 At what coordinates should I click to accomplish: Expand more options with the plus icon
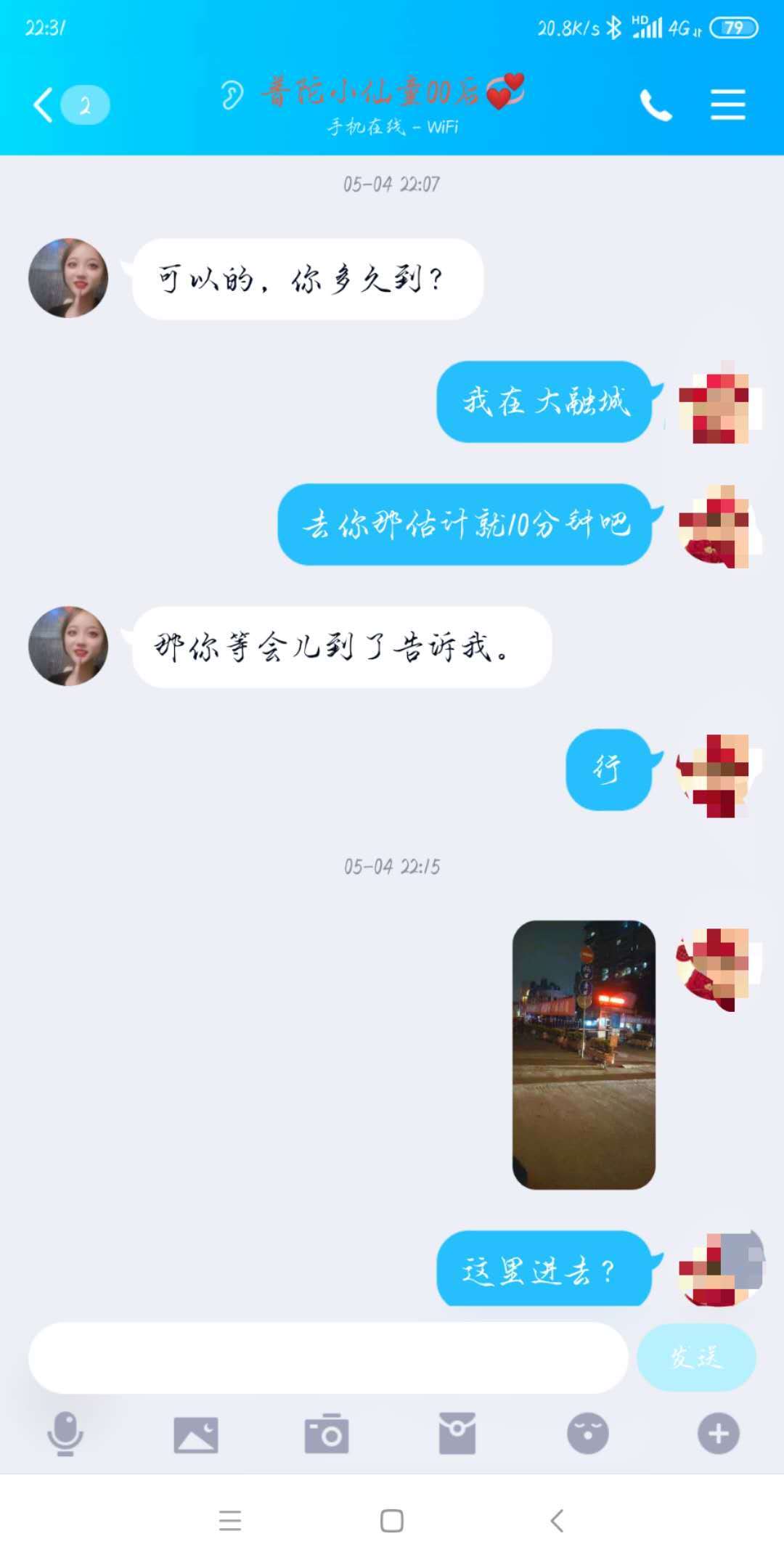(718, 1434)
